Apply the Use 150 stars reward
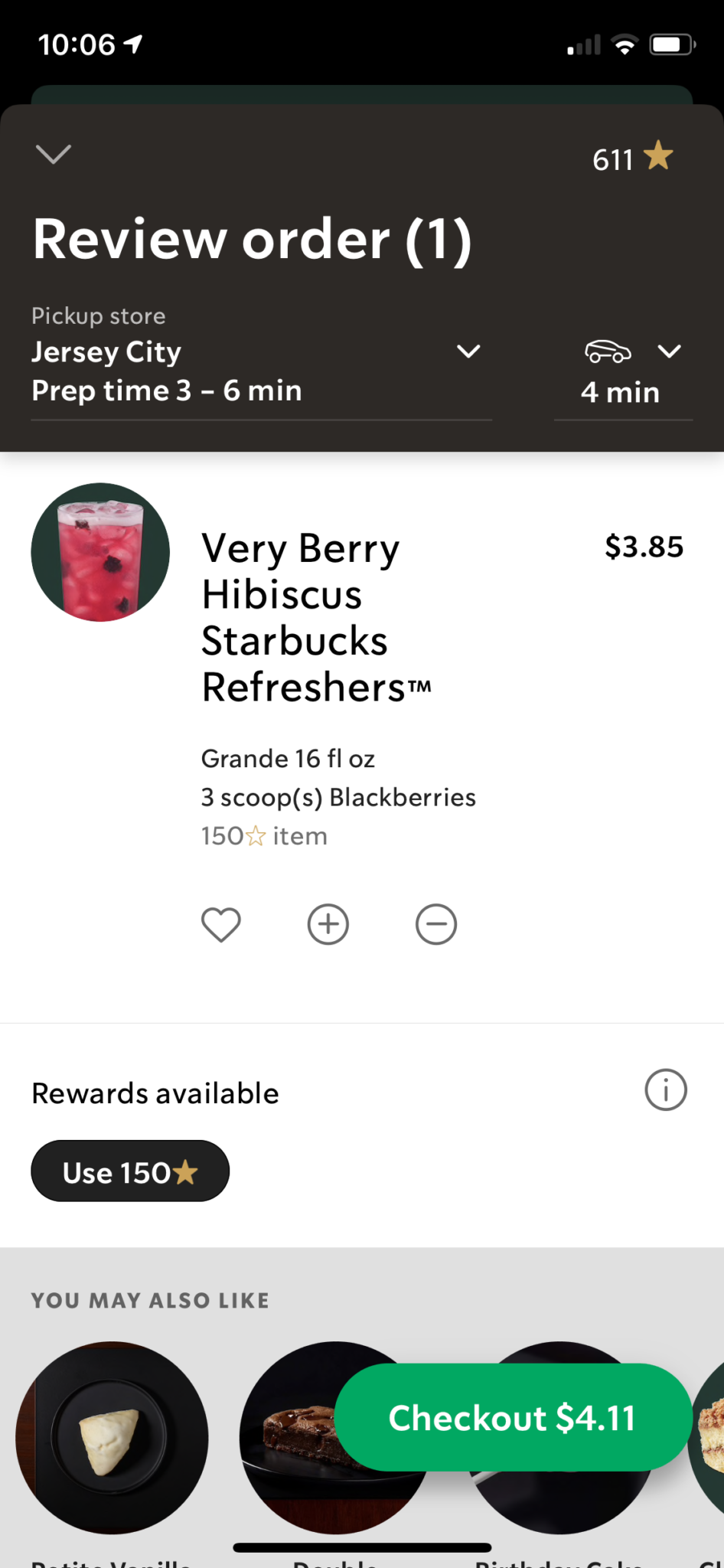Image resolution: width=724 pixels, height=1568 pixels. pyautogui.click(x=129, y=1171)
